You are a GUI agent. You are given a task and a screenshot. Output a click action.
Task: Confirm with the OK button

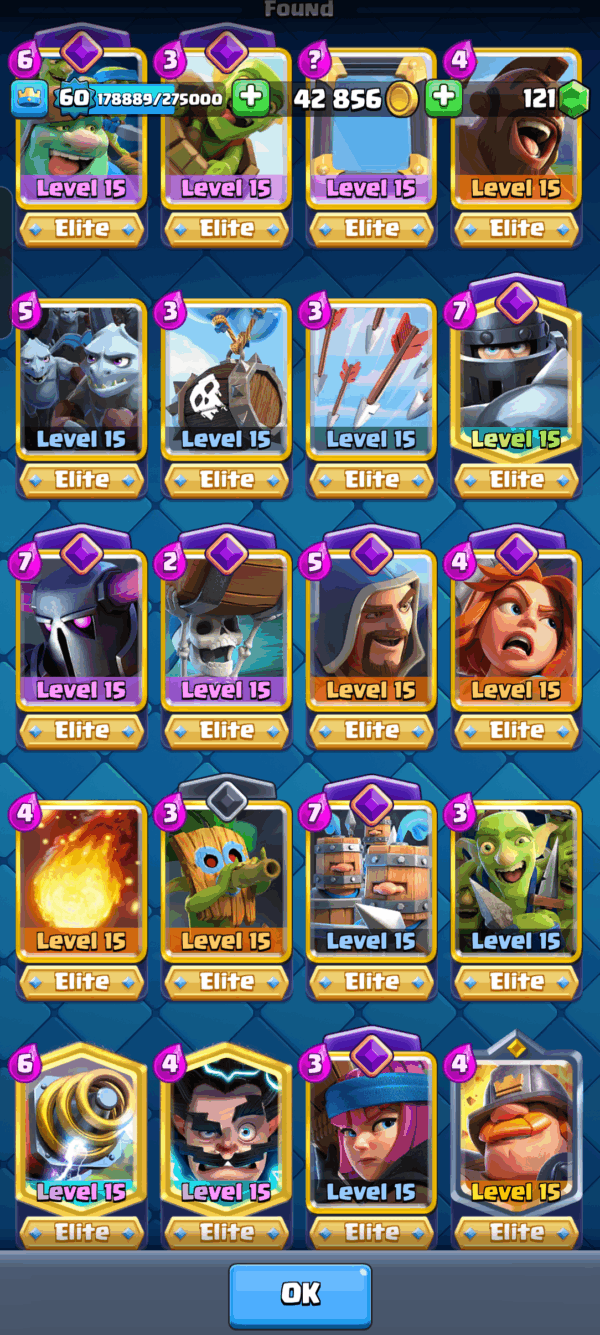[x=300, y=1294]
